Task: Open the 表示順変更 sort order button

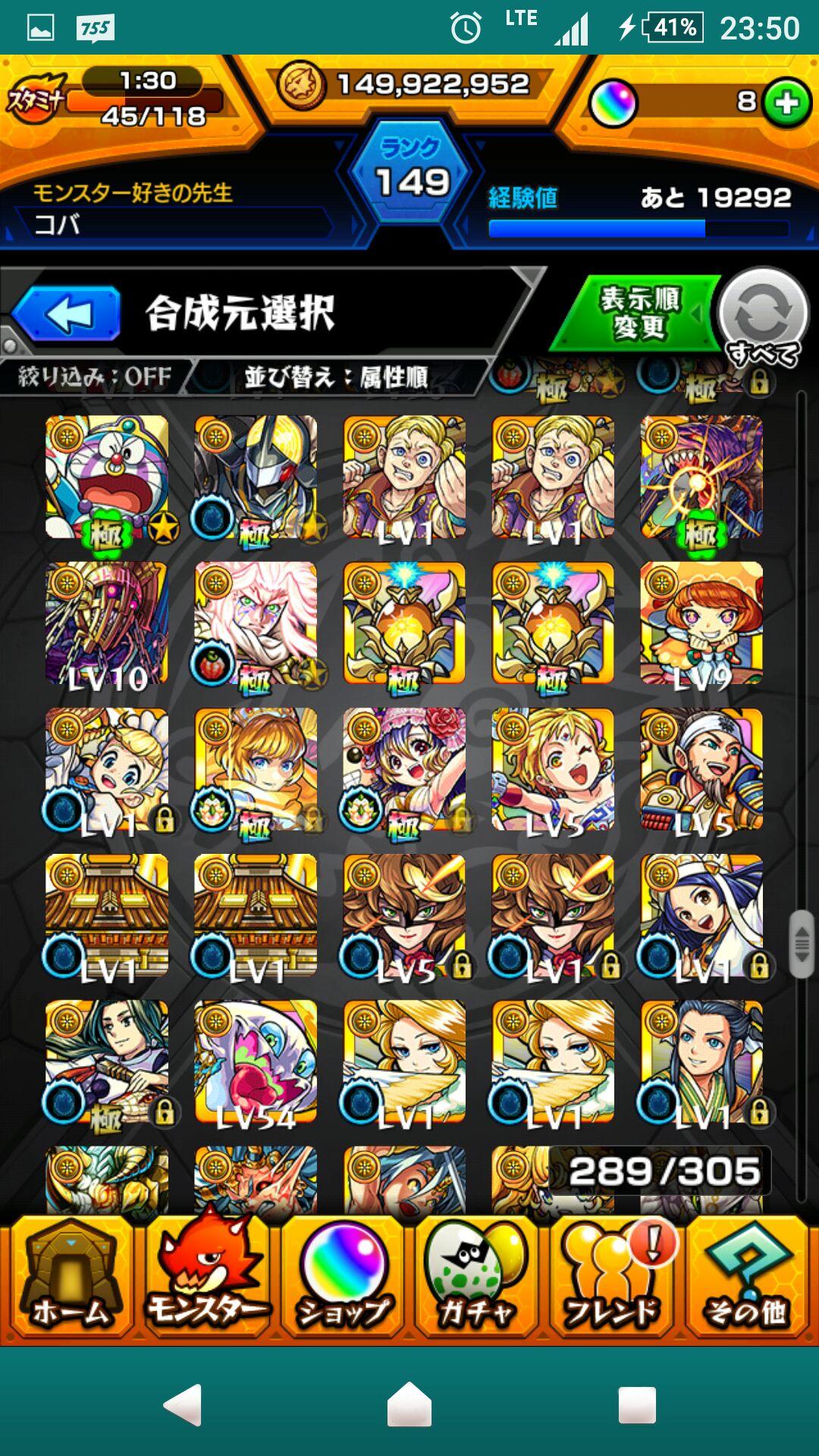Action: click(639, 314)
